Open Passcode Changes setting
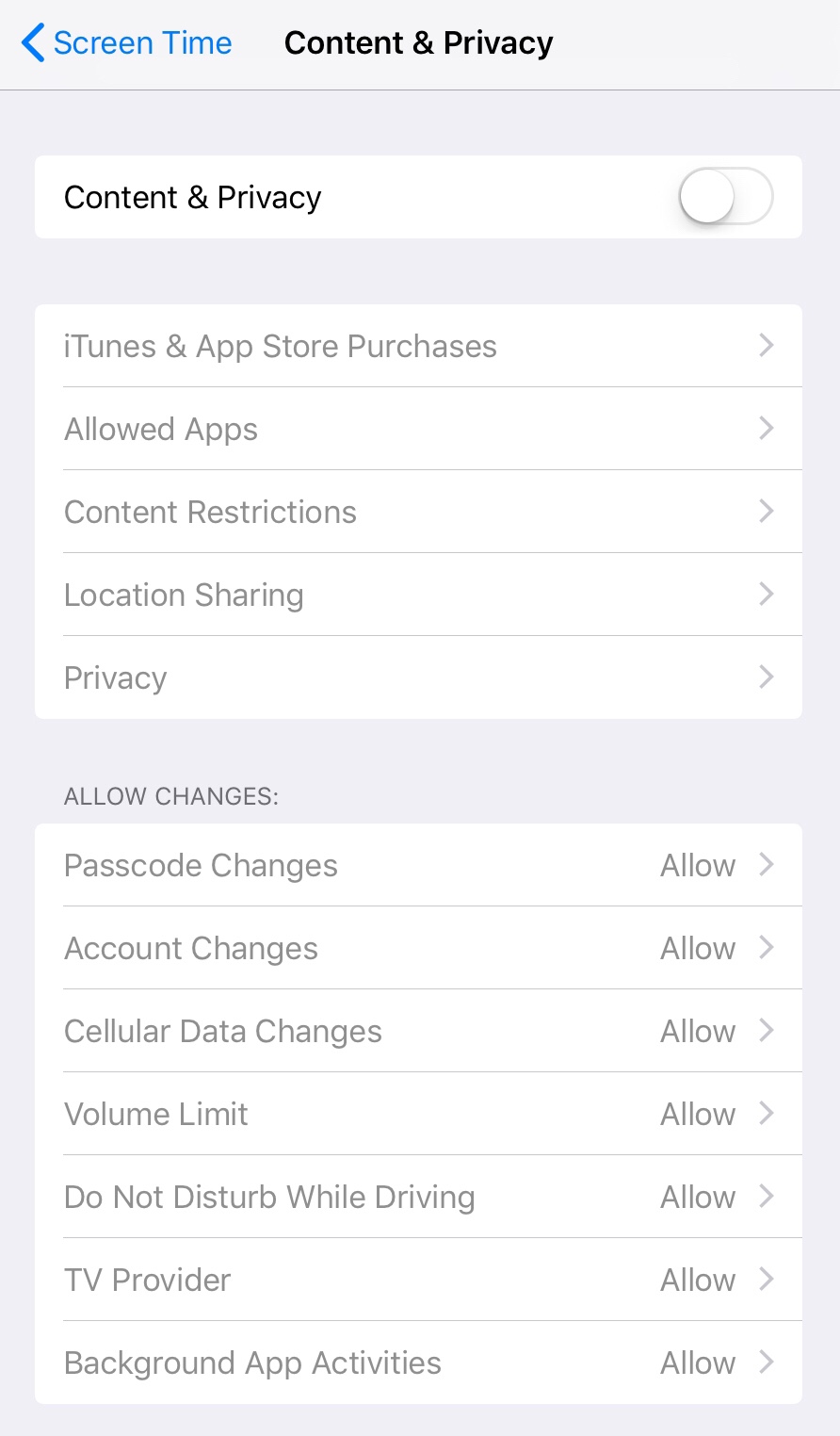This screenshot has height=1436, width=840. pos(418,865)
